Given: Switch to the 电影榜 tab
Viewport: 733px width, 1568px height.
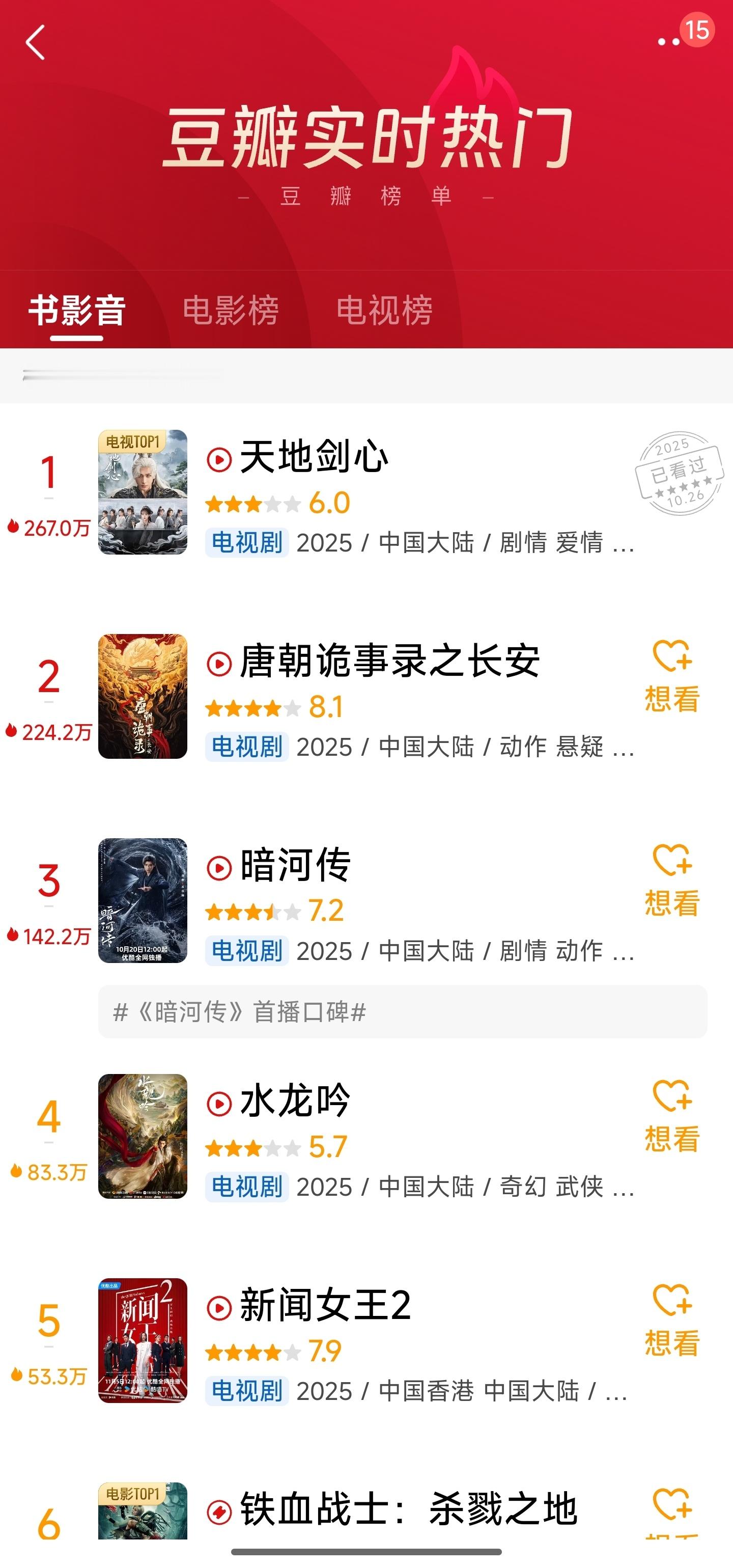Looking at the screenshot, I should [231, 311].
